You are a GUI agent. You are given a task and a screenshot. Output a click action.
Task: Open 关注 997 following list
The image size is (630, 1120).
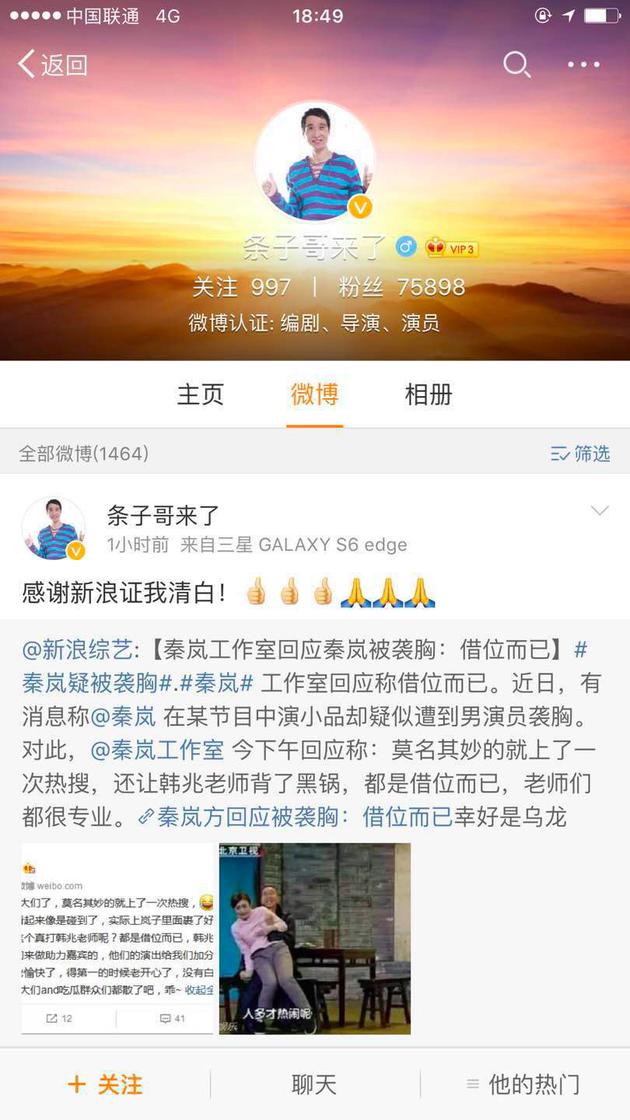pos(241,287)
